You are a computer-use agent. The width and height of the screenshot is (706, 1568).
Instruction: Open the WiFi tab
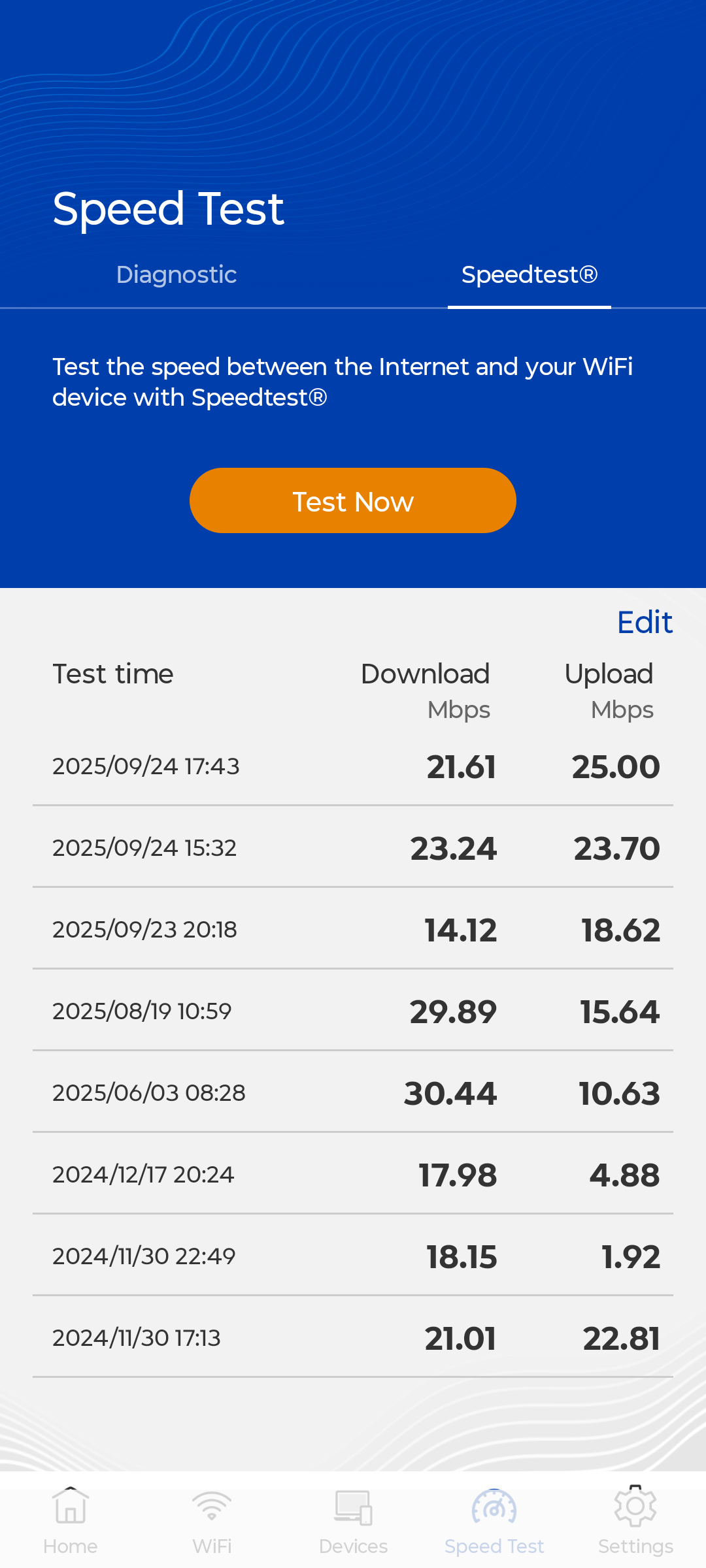tap(212, 1520)
